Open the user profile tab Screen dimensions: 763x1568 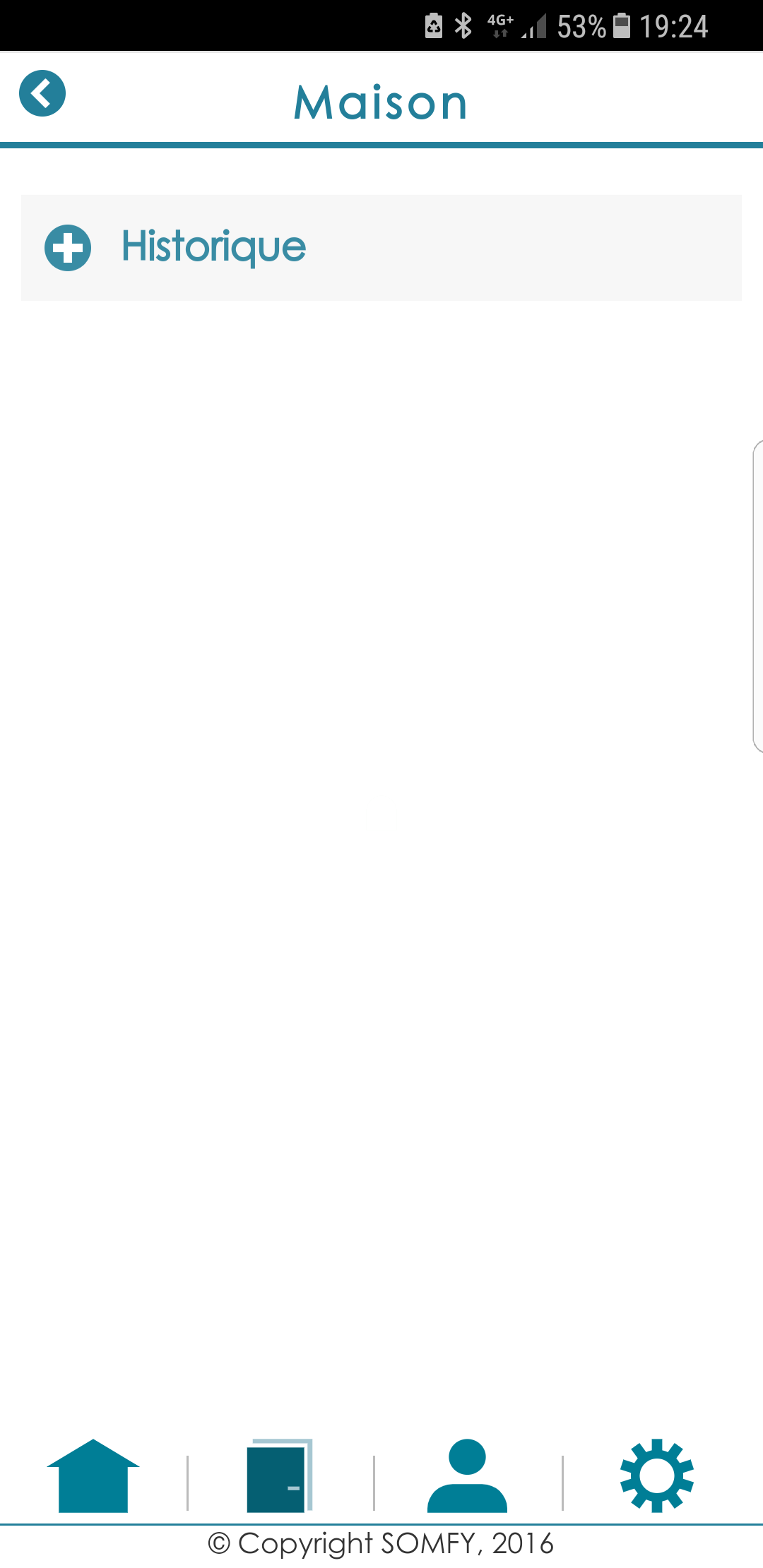[467, 1476]
